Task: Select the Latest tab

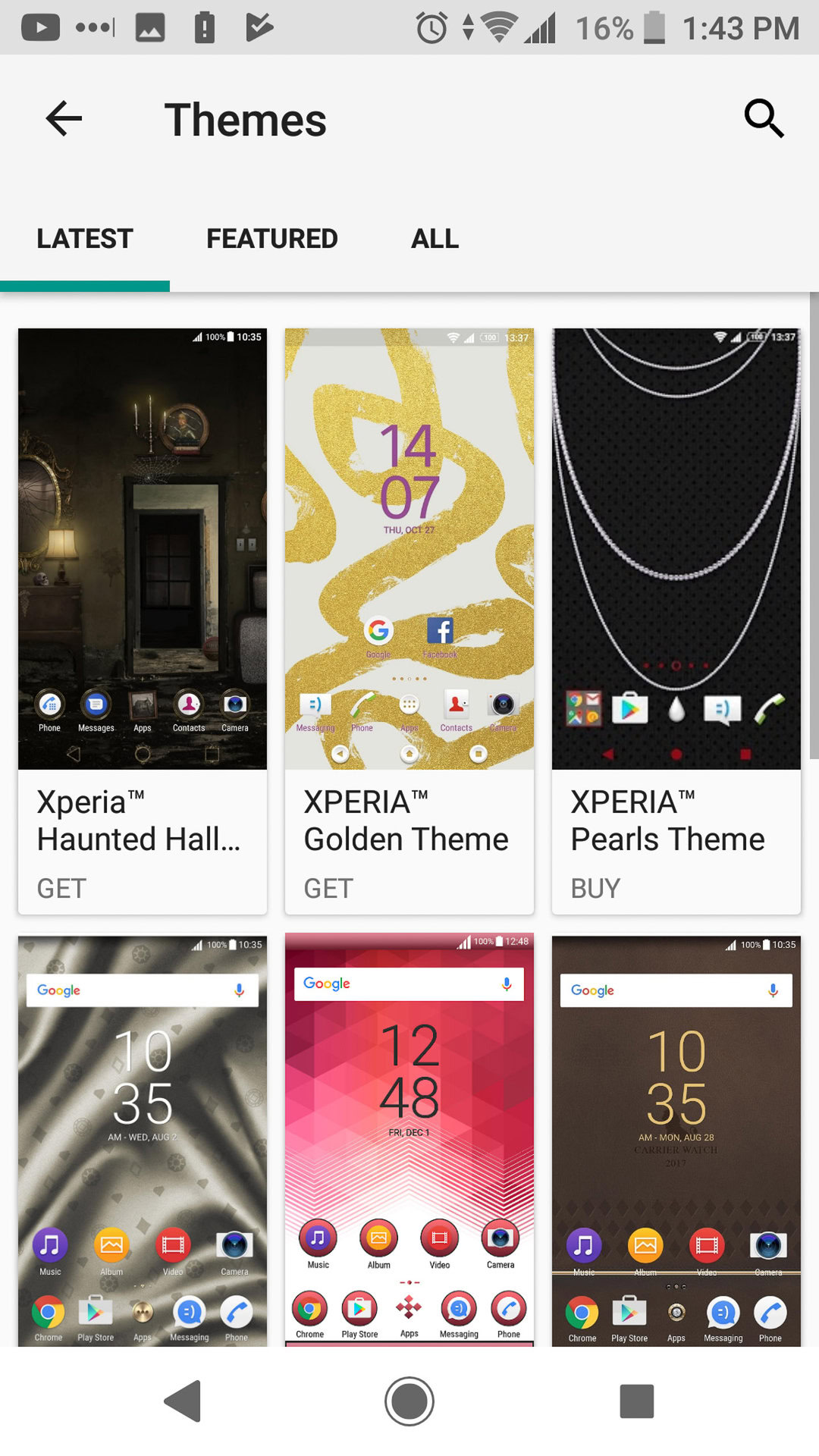Action: coord(85,239)
